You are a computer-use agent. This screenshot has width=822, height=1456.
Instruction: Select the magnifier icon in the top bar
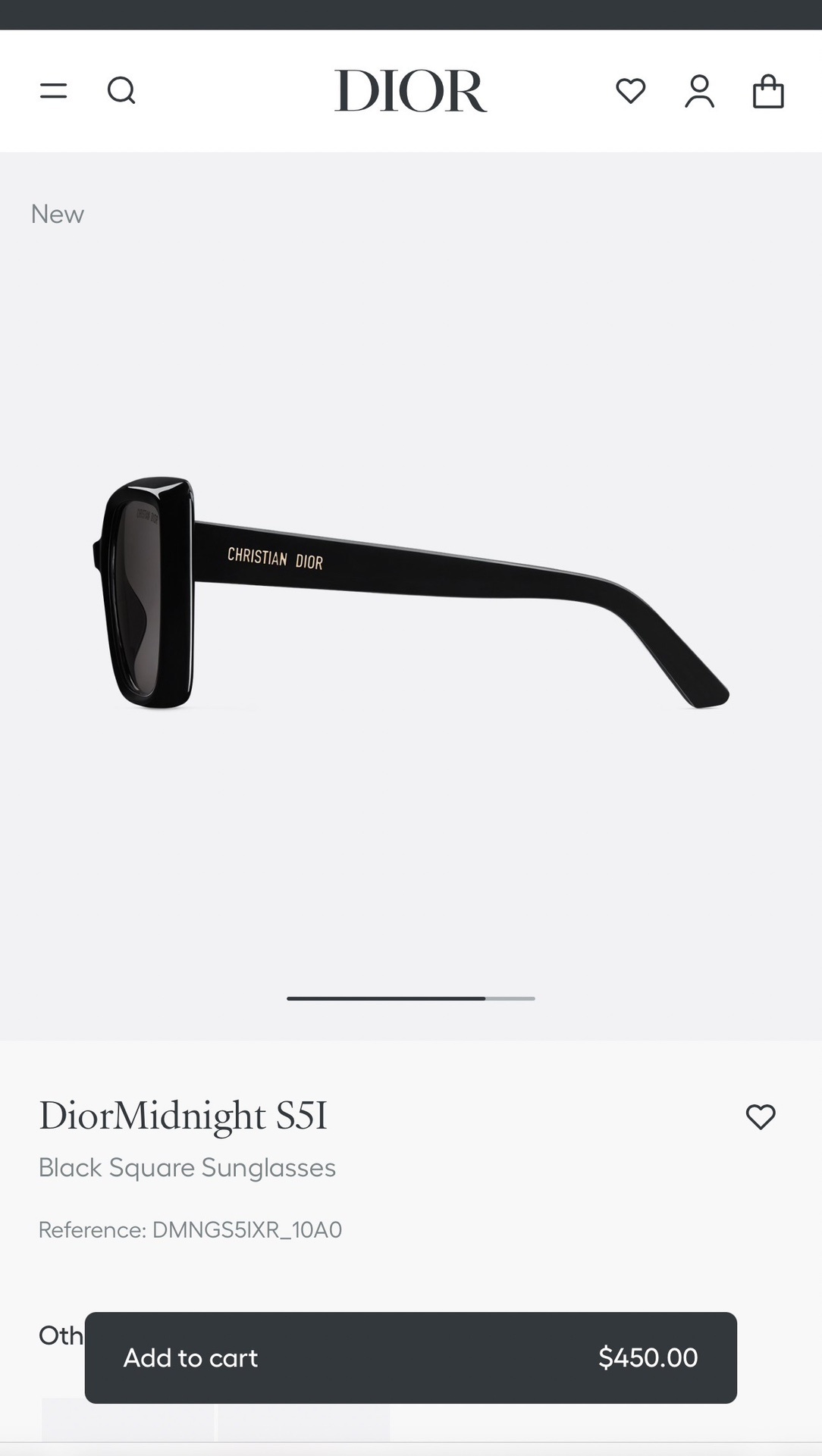coord(121,91)
